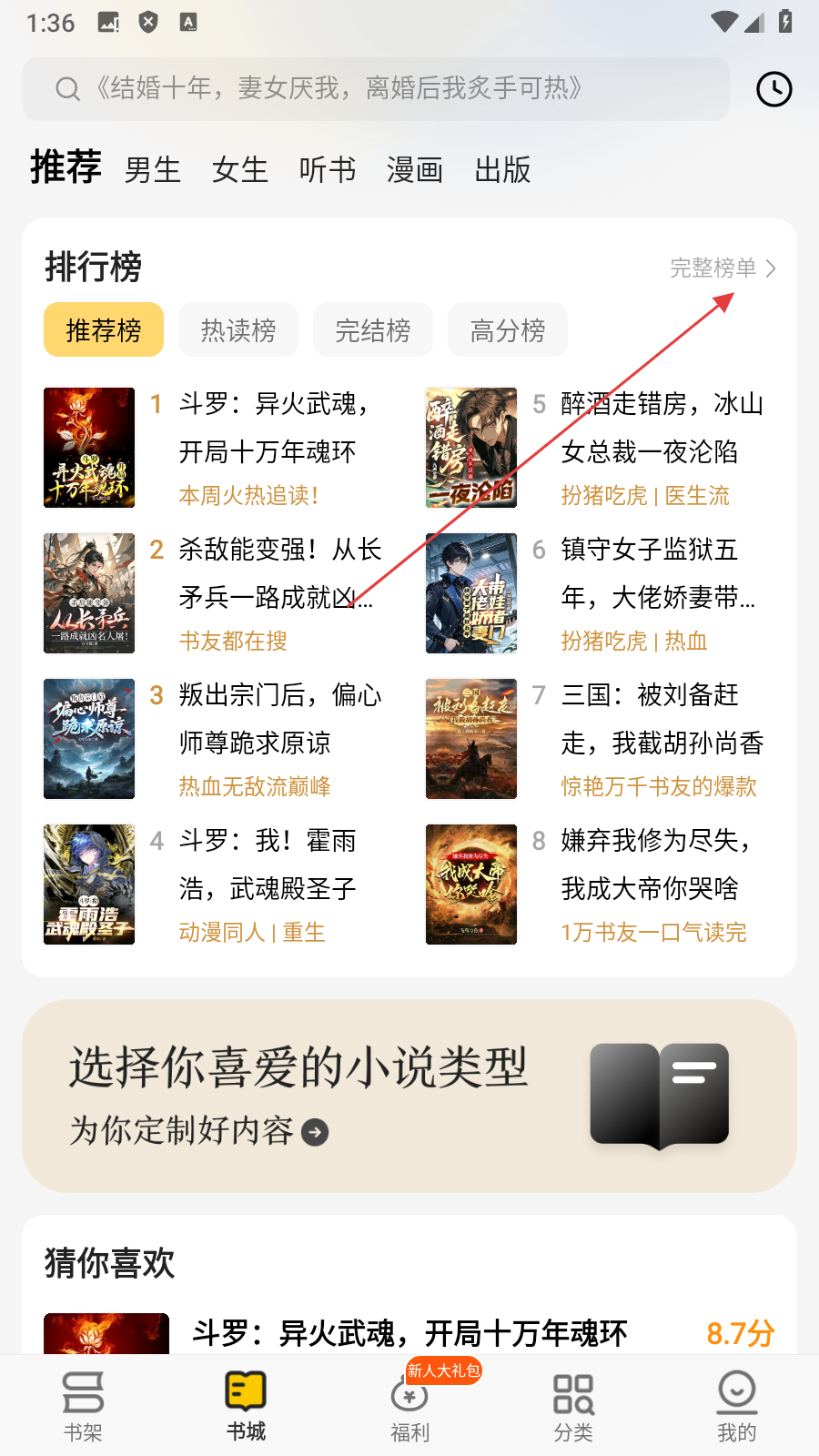Select the 完结榜 ranking chip
819x1456 pixels.
pos(373,330)
